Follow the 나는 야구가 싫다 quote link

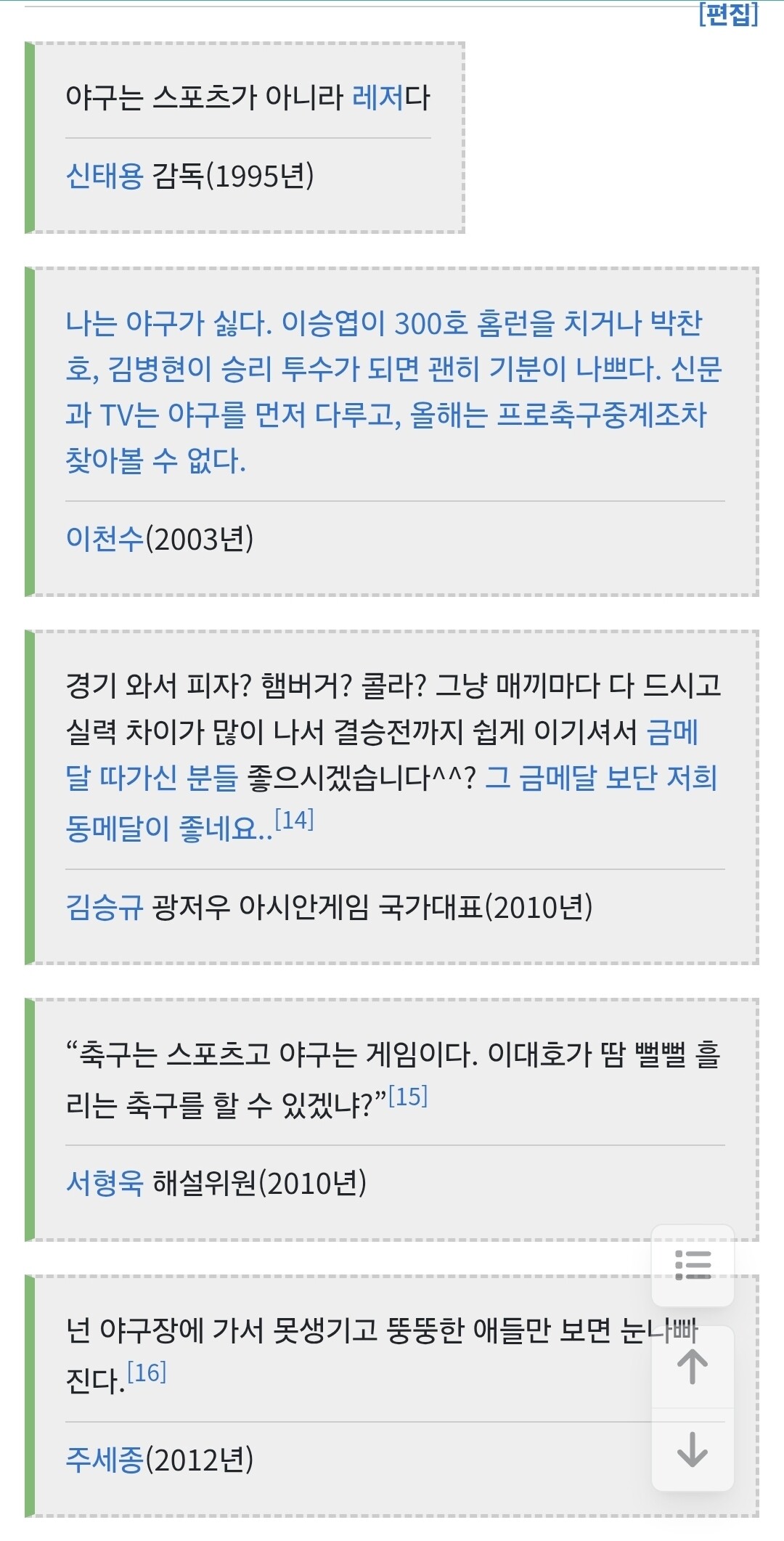point(394,391)
